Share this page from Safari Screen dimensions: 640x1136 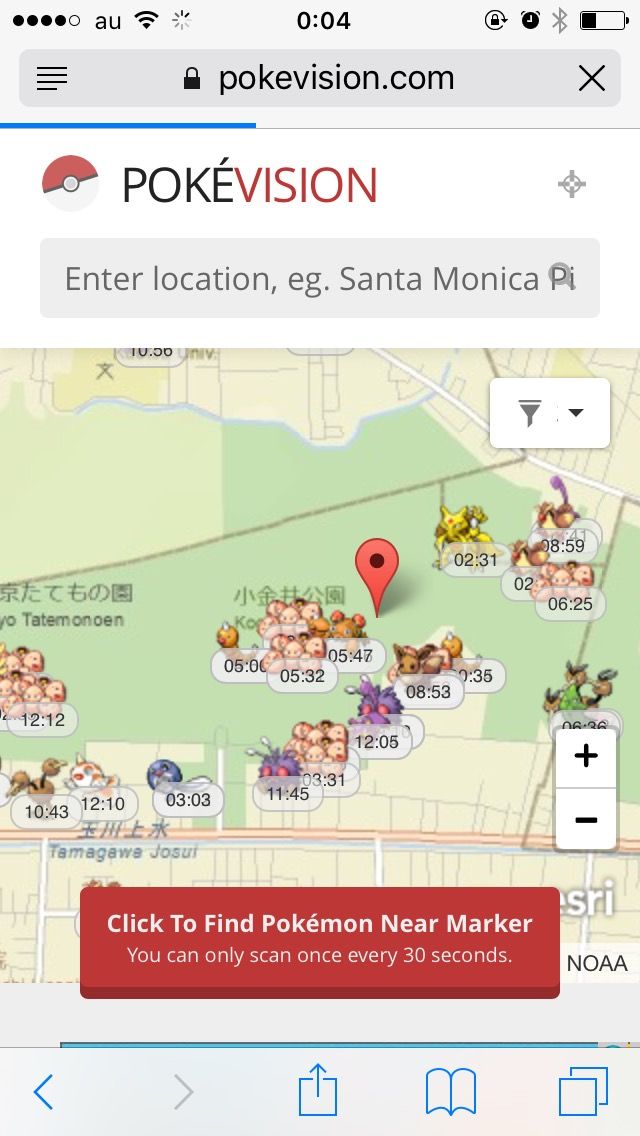(x=318, y=1090)
